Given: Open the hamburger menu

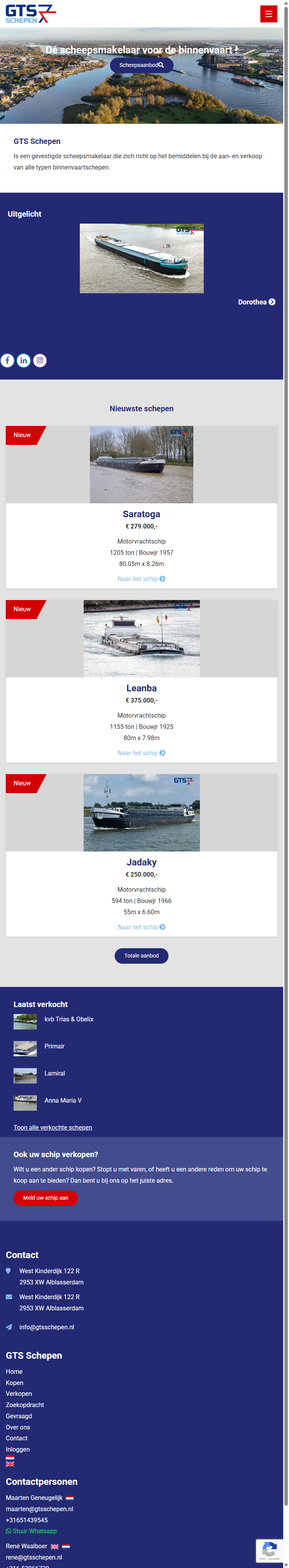Looking at the screenshot, I should coord(268,14).
